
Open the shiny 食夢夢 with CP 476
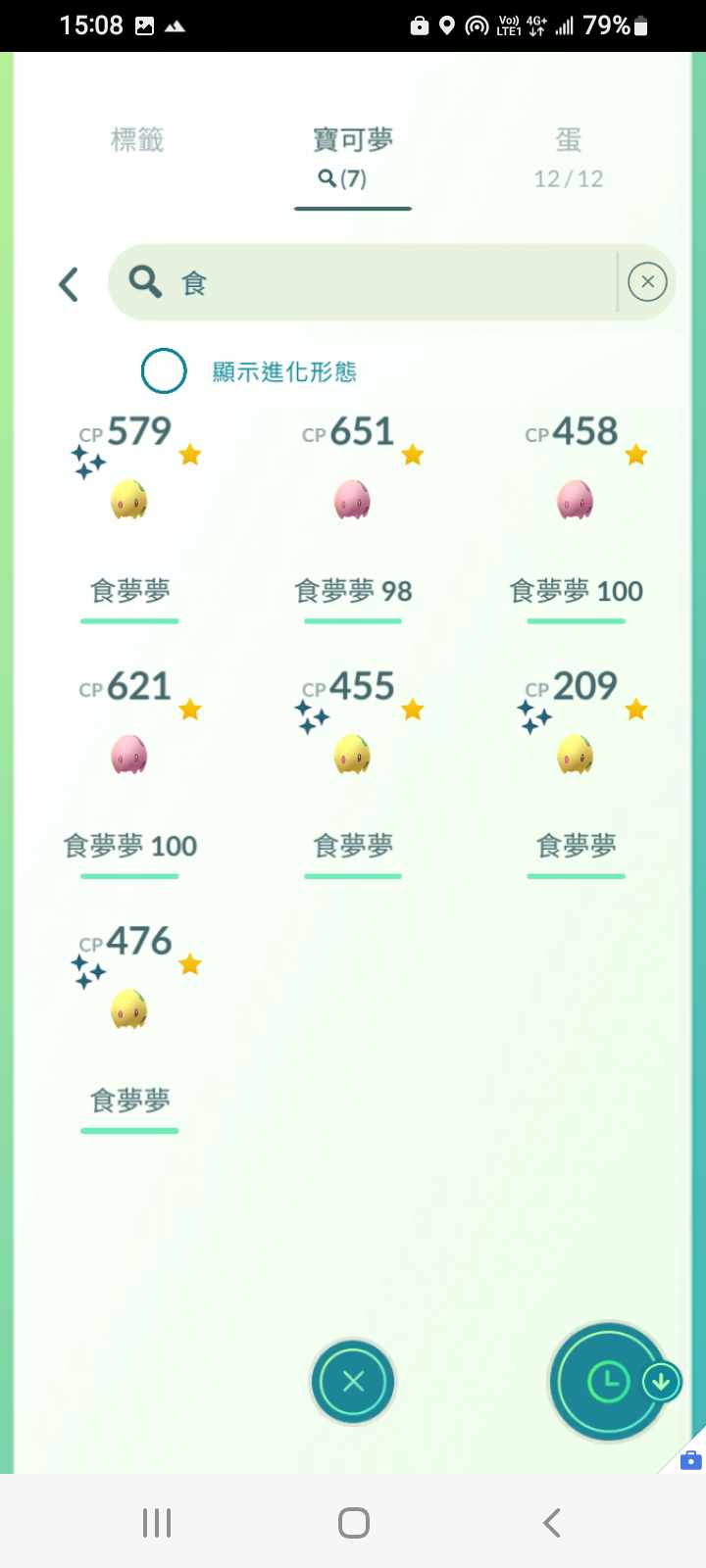point(129,1011)
